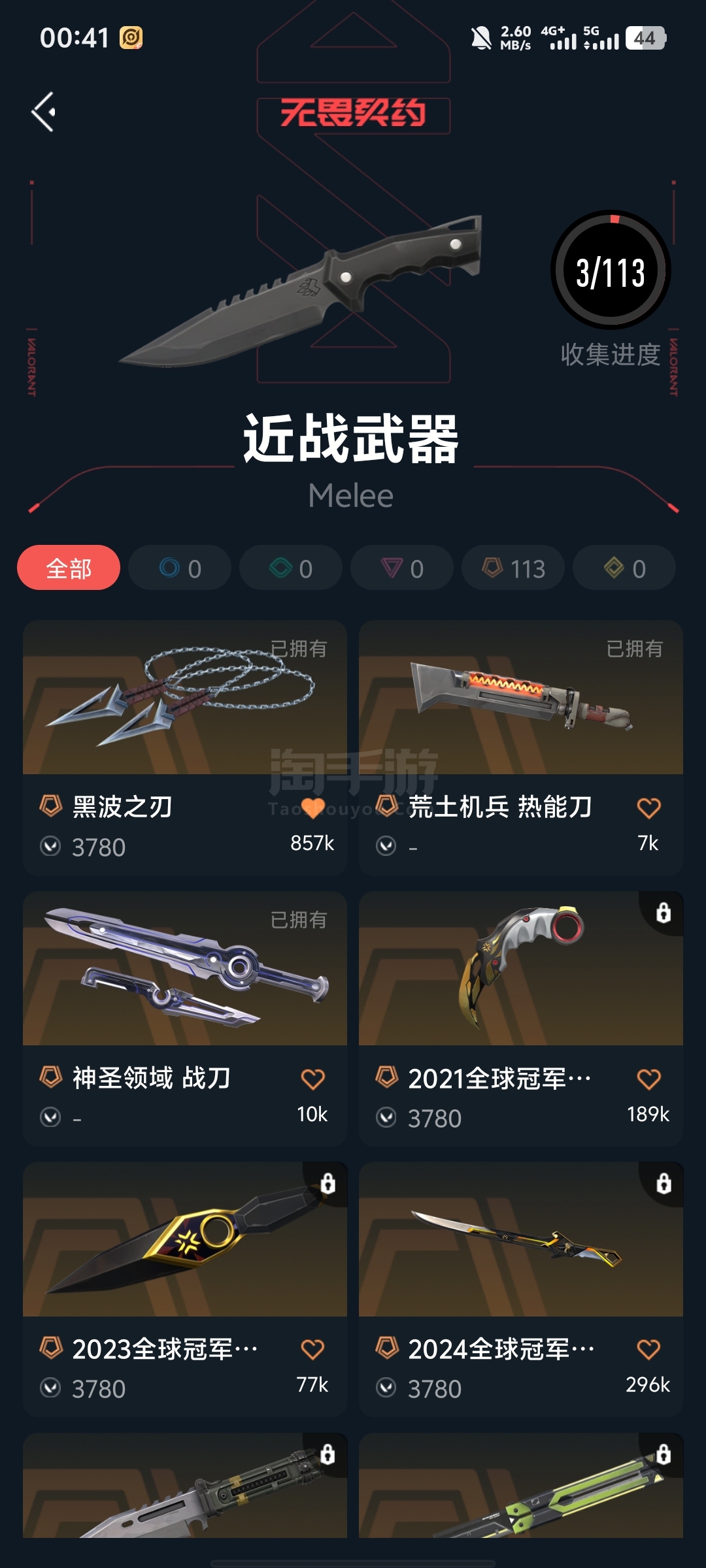Image resolution: width=706 pixels, height=1568 pixels.
Task: Filter by the green diamond tier chip
Action: pos(291,568)
